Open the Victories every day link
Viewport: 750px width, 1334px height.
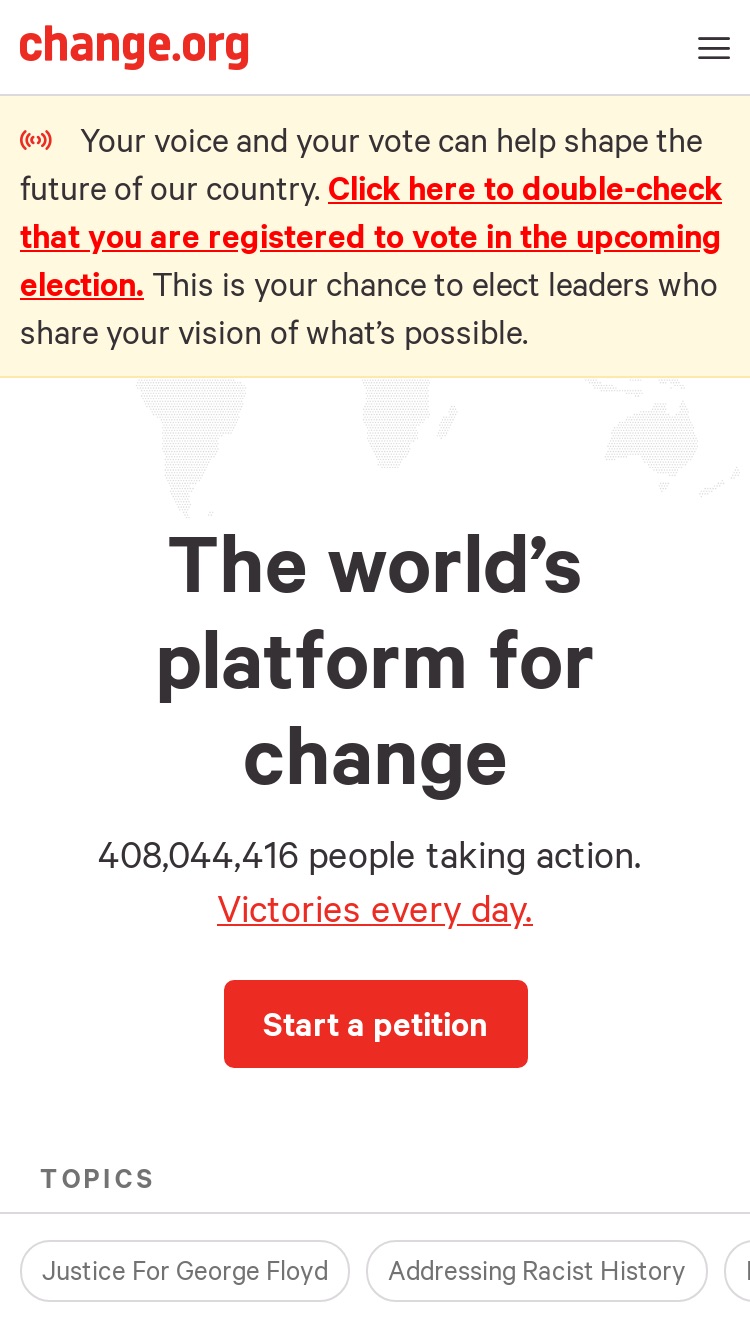coord(375,909)
